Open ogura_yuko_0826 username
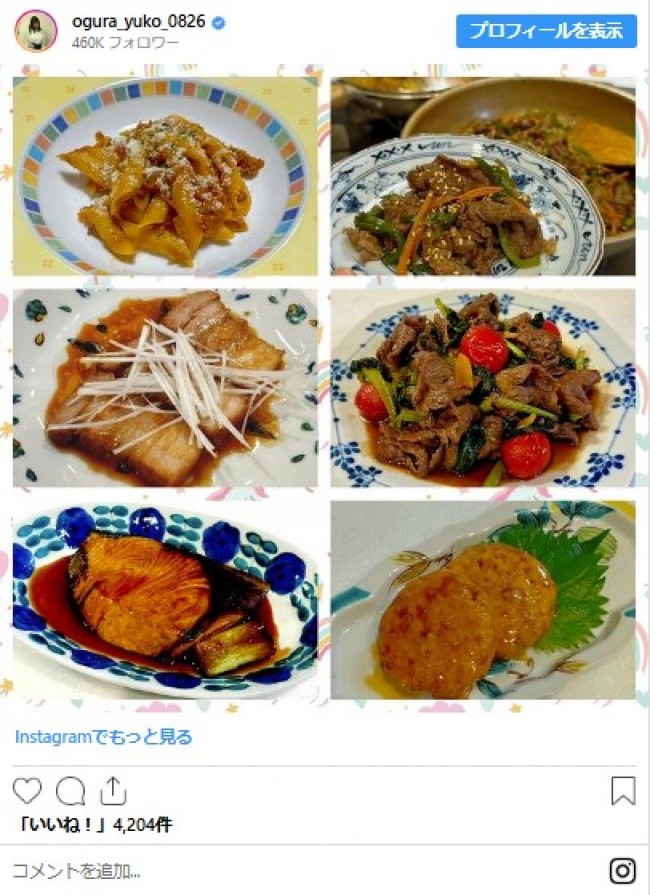The height and width of the screenshot is (895, 650). point(138,21)
